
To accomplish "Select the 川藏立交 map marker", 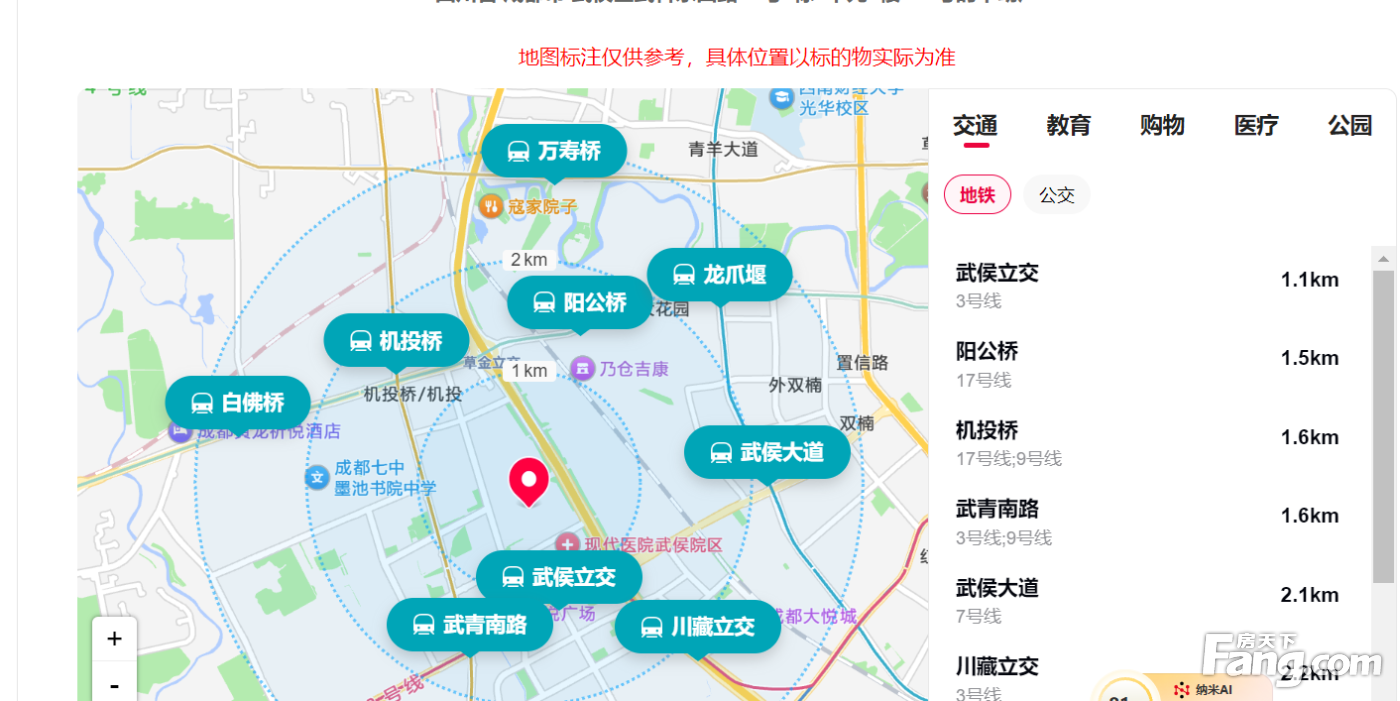I will [697, 627].
